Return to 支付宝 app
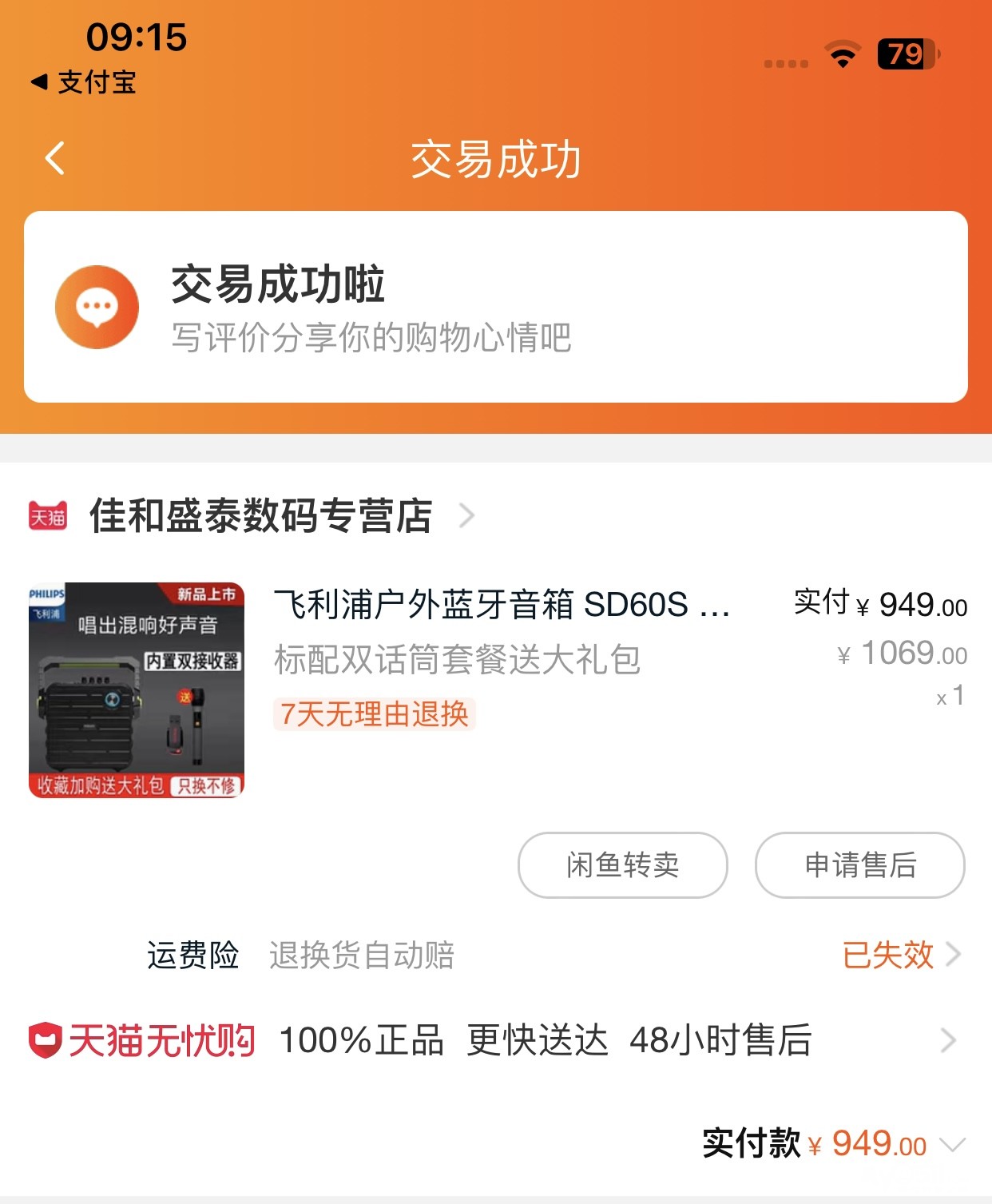Image resolution: width=992 pixels, height=1204 pixels. point(85,81)
